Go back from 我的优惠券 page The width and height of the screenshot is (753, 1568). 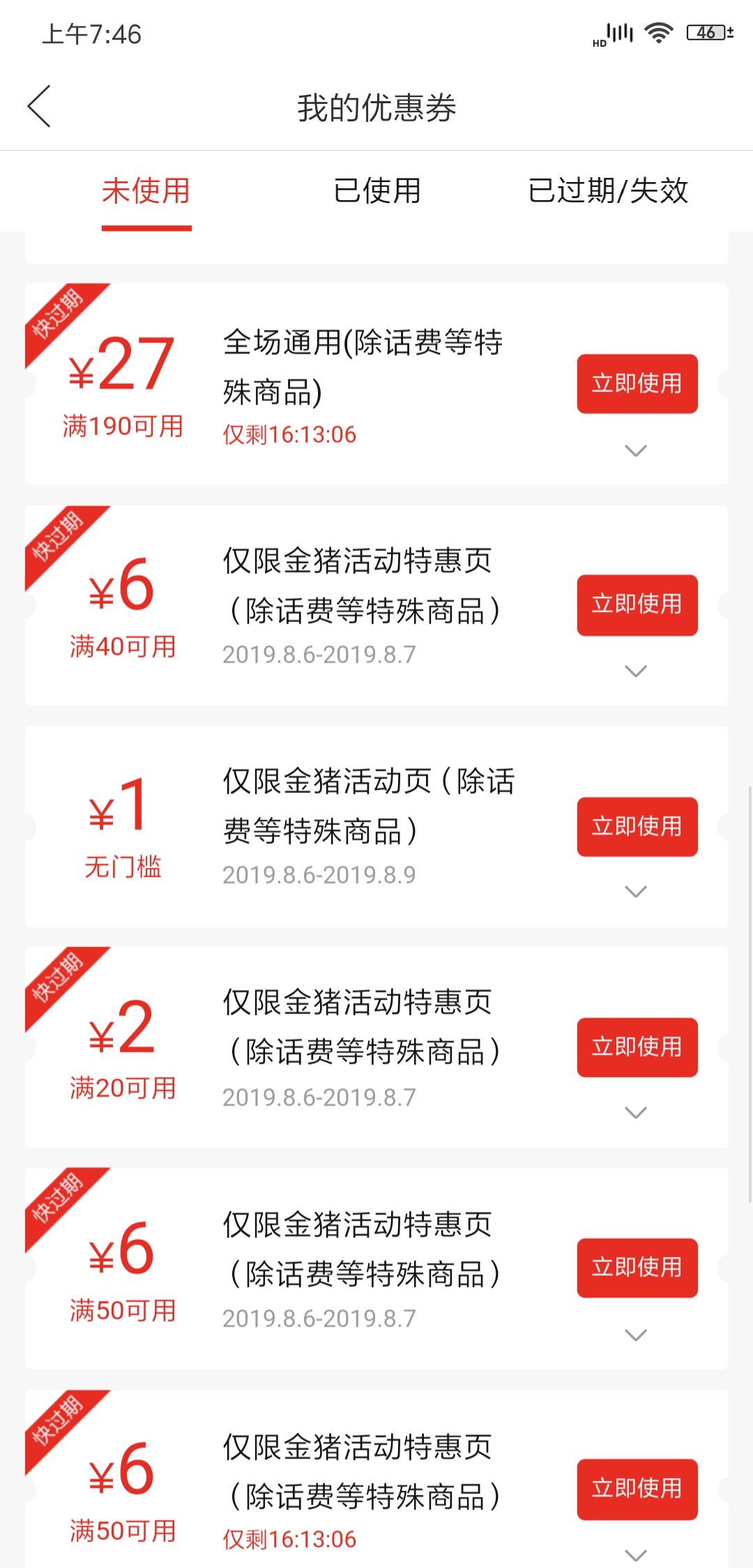pos(39,107)
